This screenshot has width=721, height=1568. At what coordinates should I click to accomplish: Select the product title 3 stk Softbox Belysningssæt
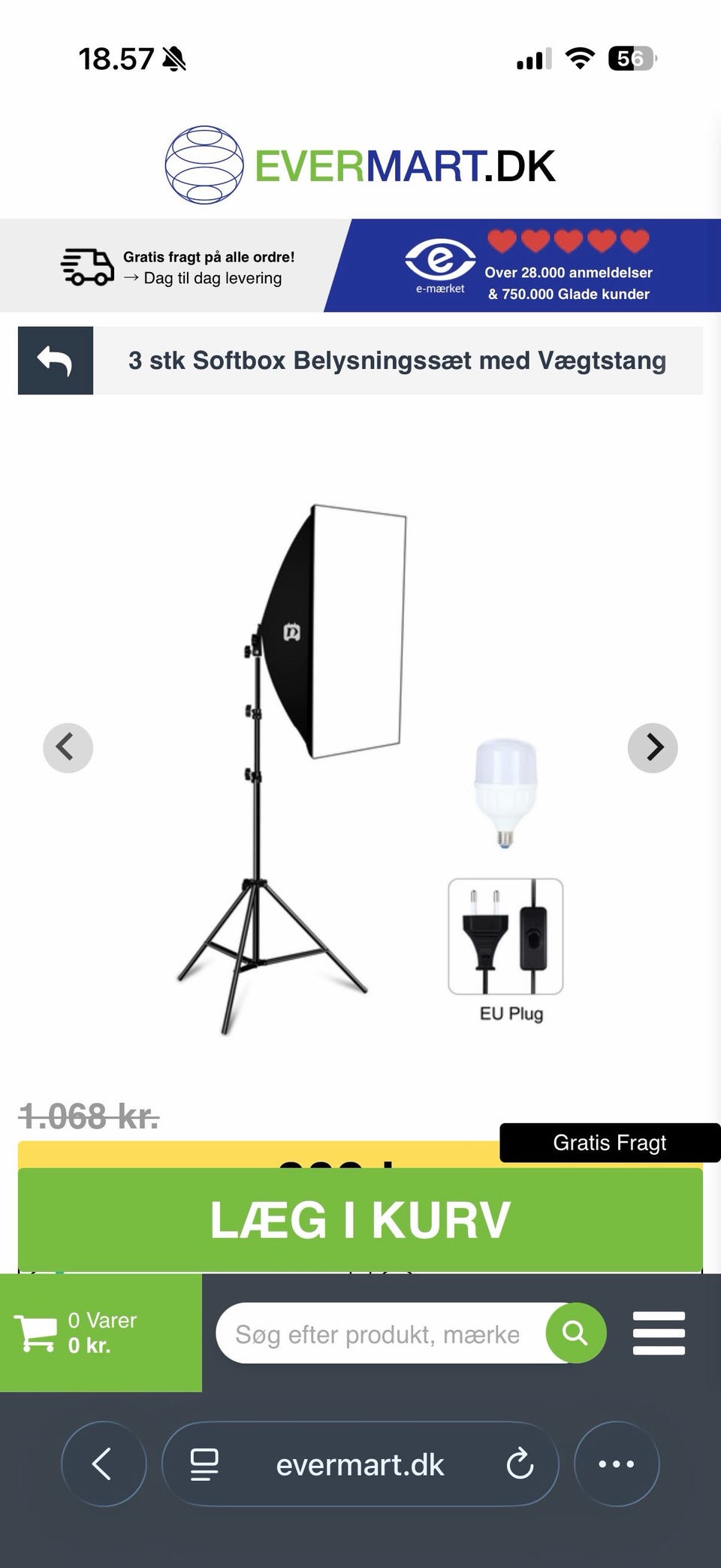[397, 361]
